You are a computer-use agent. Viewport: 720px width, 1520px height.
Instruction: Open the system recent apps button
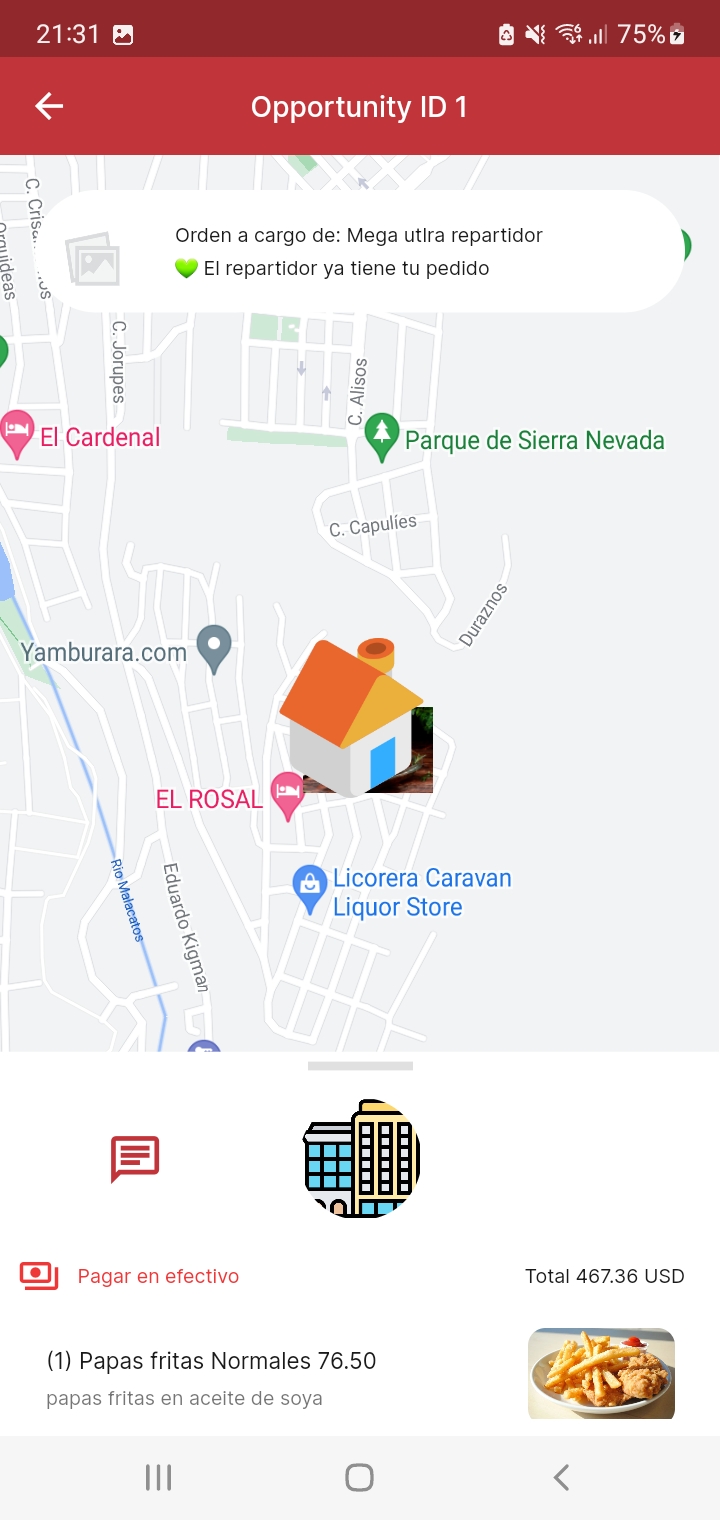pos(158,1477)
